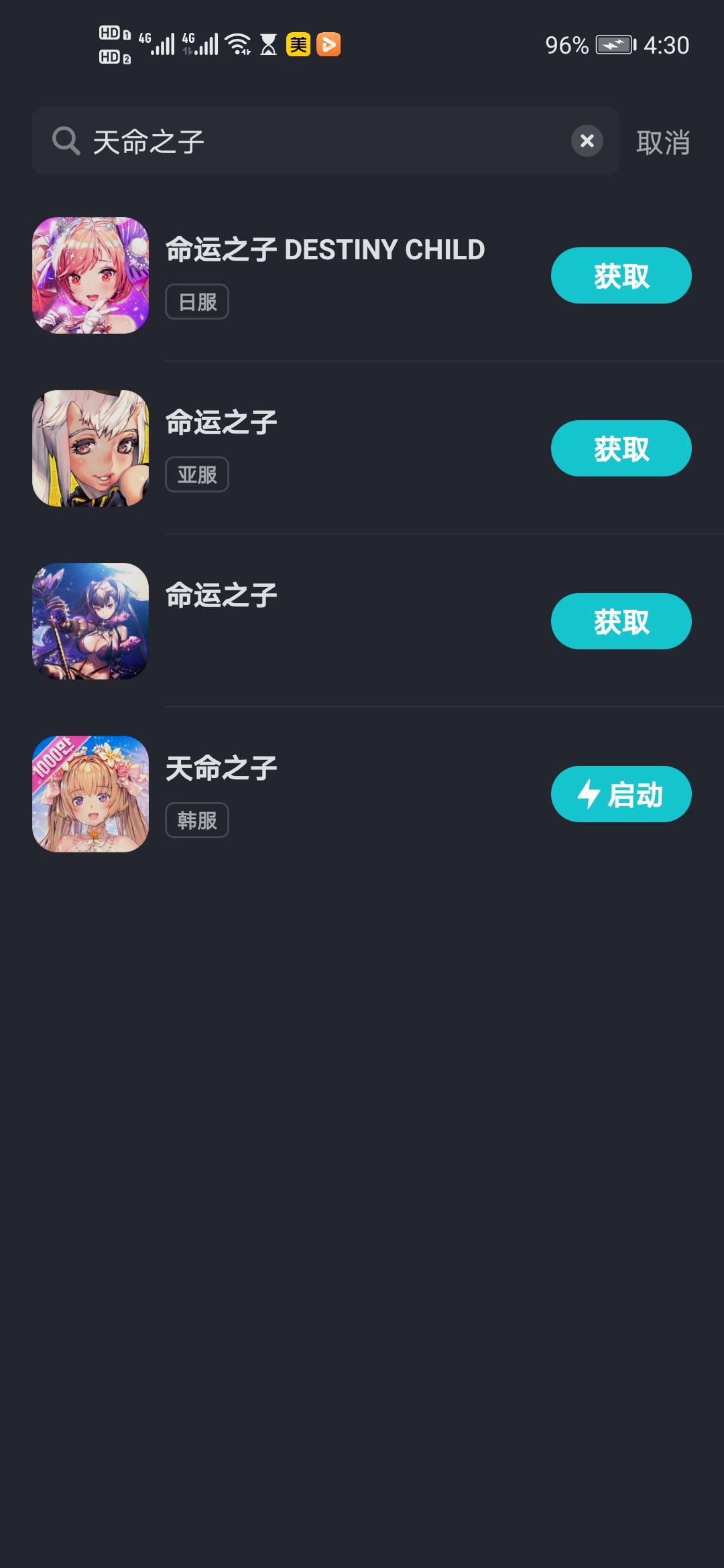Clear the search text
Image resolution: width=724 pixels, height=1568 pixels.
[587, 141]
